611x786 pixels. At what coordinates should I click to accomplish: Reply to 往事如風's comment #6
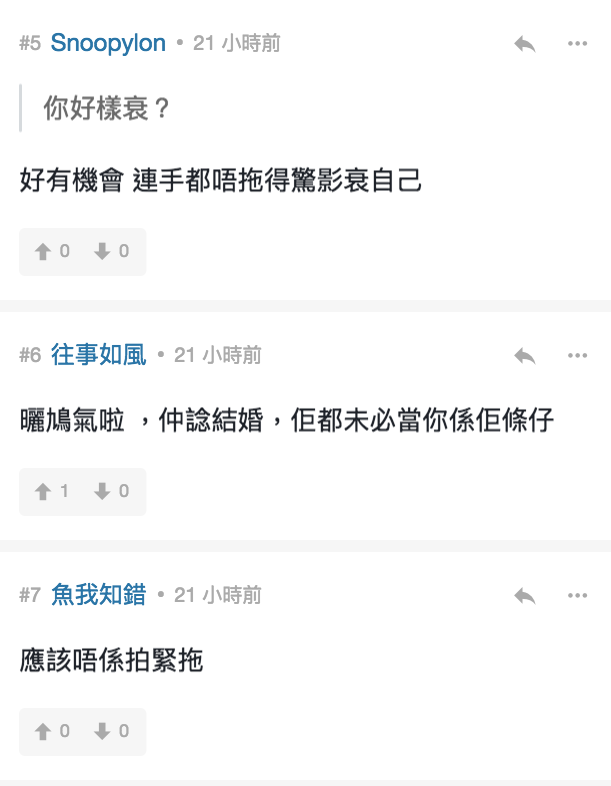[525, 356]
